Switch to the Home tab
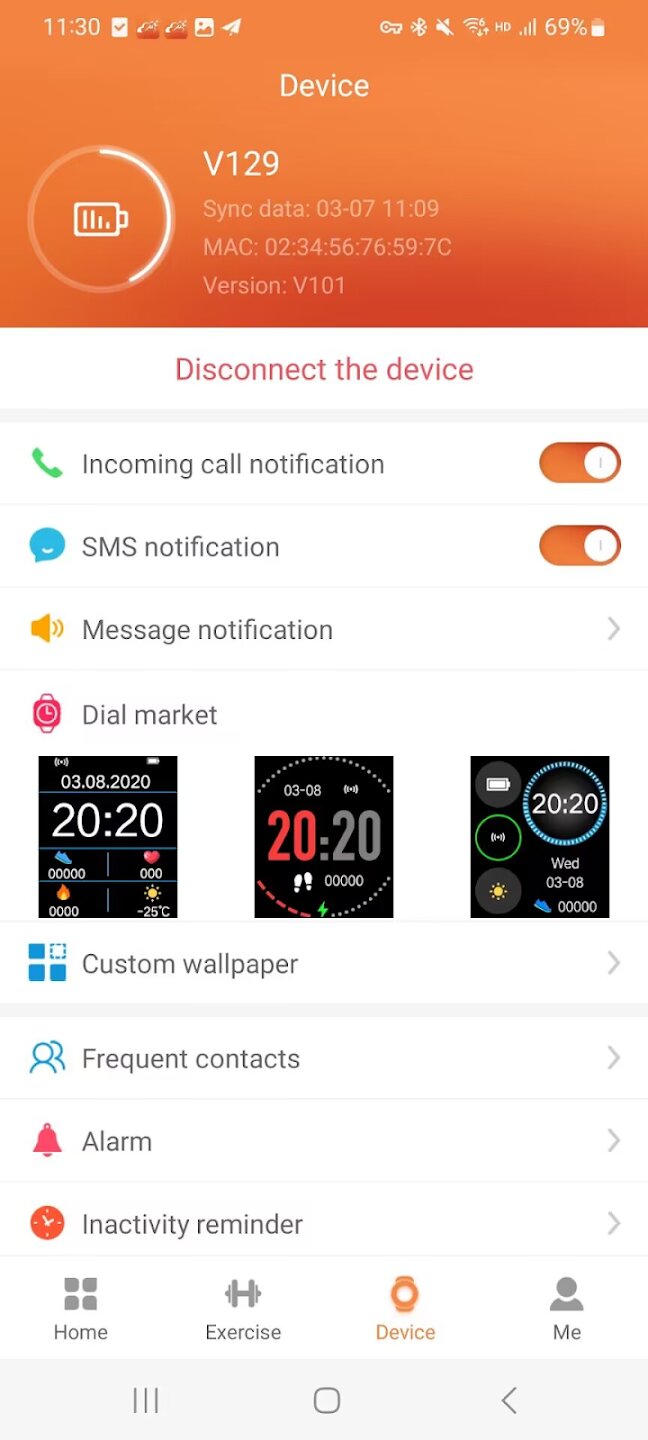The height and width of the screenshot is (1440, 648). tap(81, 1308)
